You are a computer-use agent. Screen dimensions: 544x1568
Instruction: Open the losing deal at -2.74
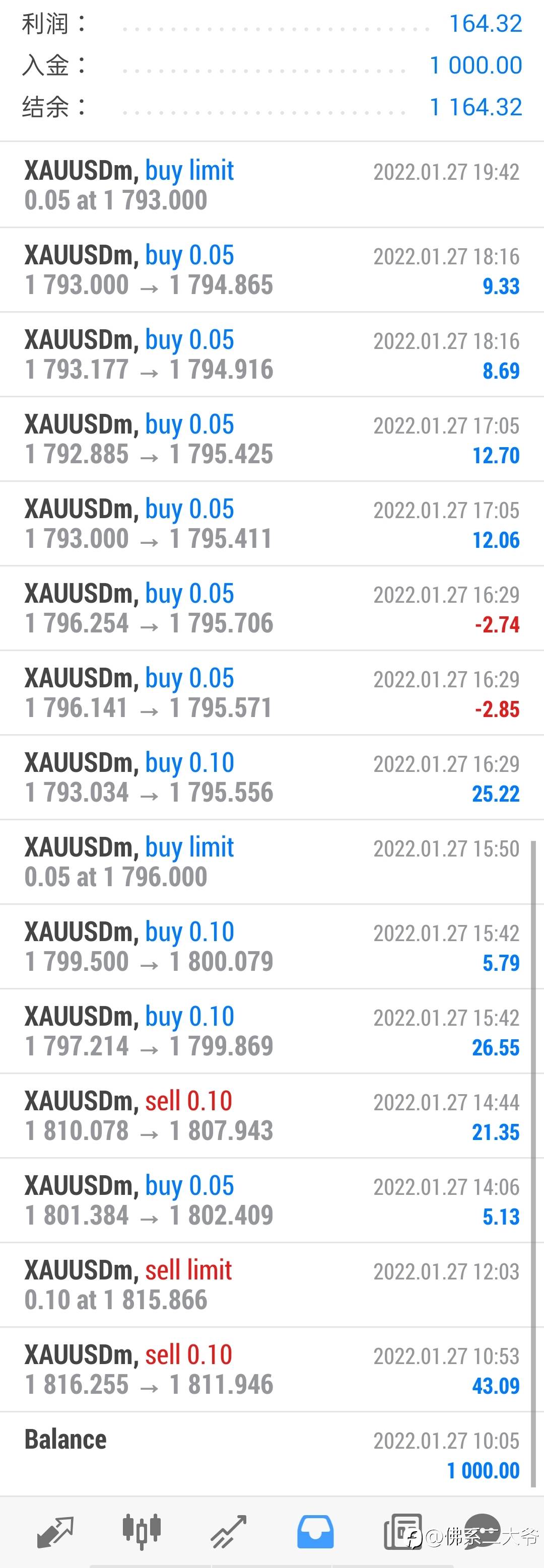pyautogui.click(x=271, y=608)
